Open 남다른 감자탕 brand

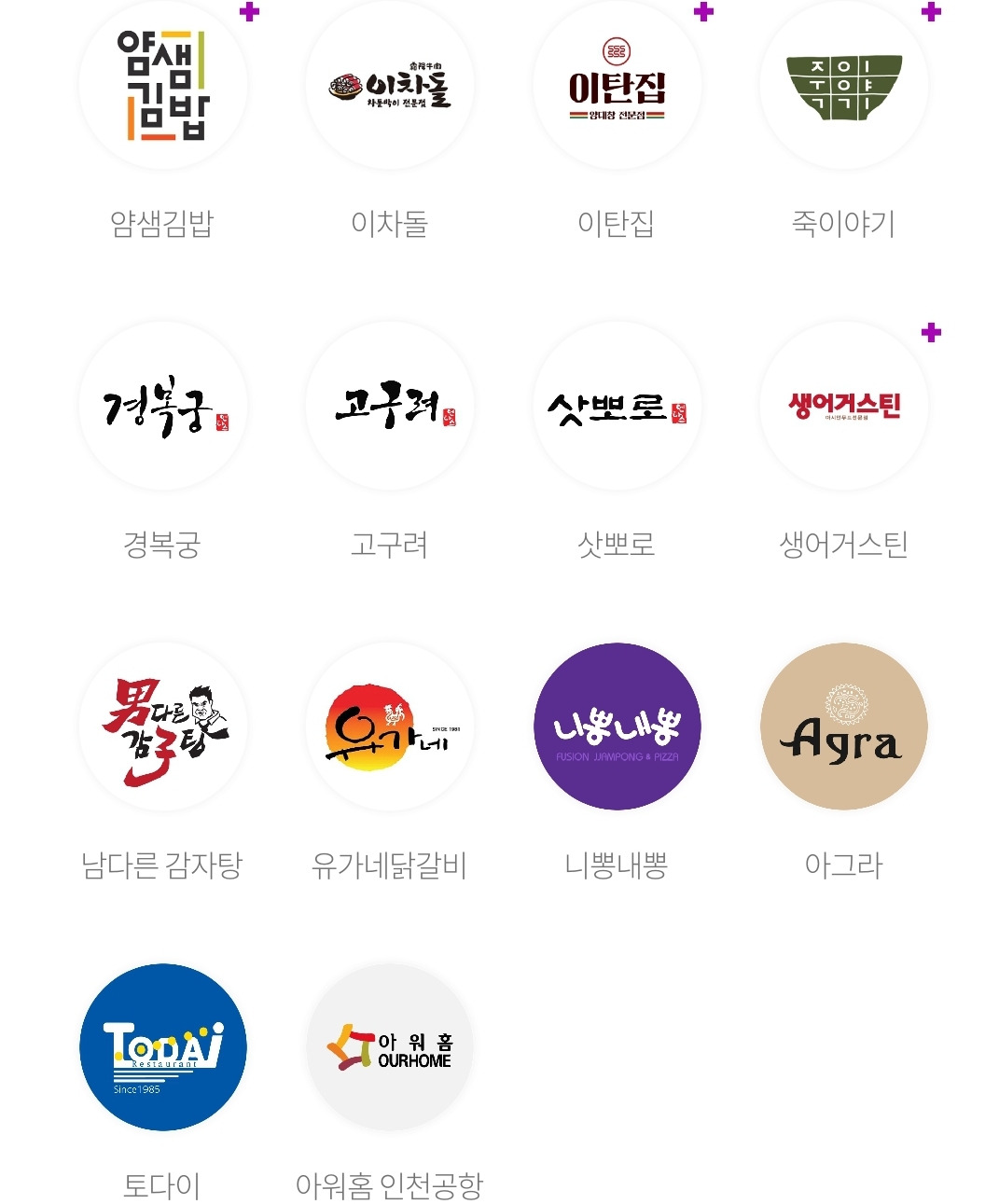(x=163, y=727)
